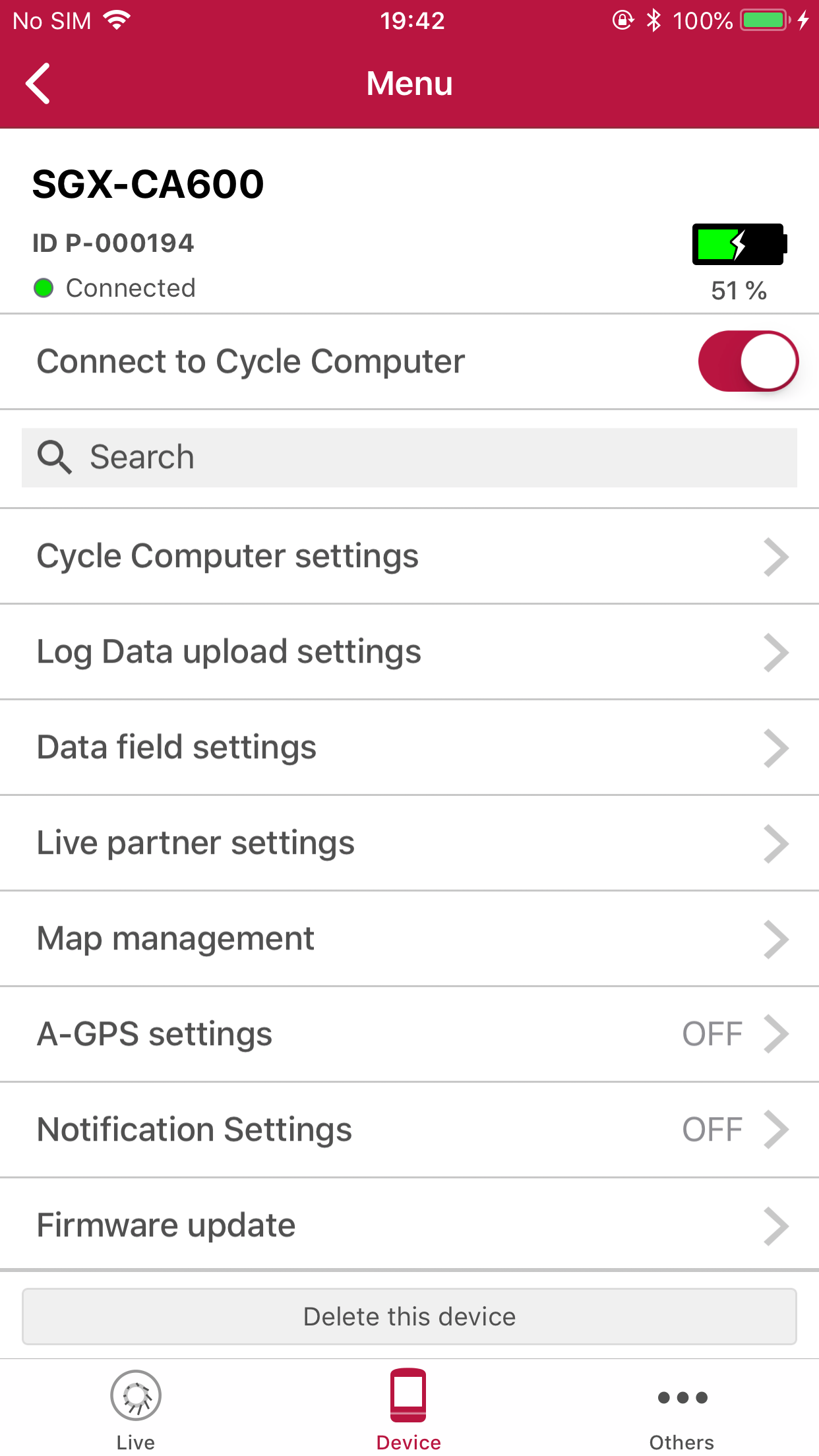Open Notification Settings
819x1456 pixels.
coord(409,1130)
